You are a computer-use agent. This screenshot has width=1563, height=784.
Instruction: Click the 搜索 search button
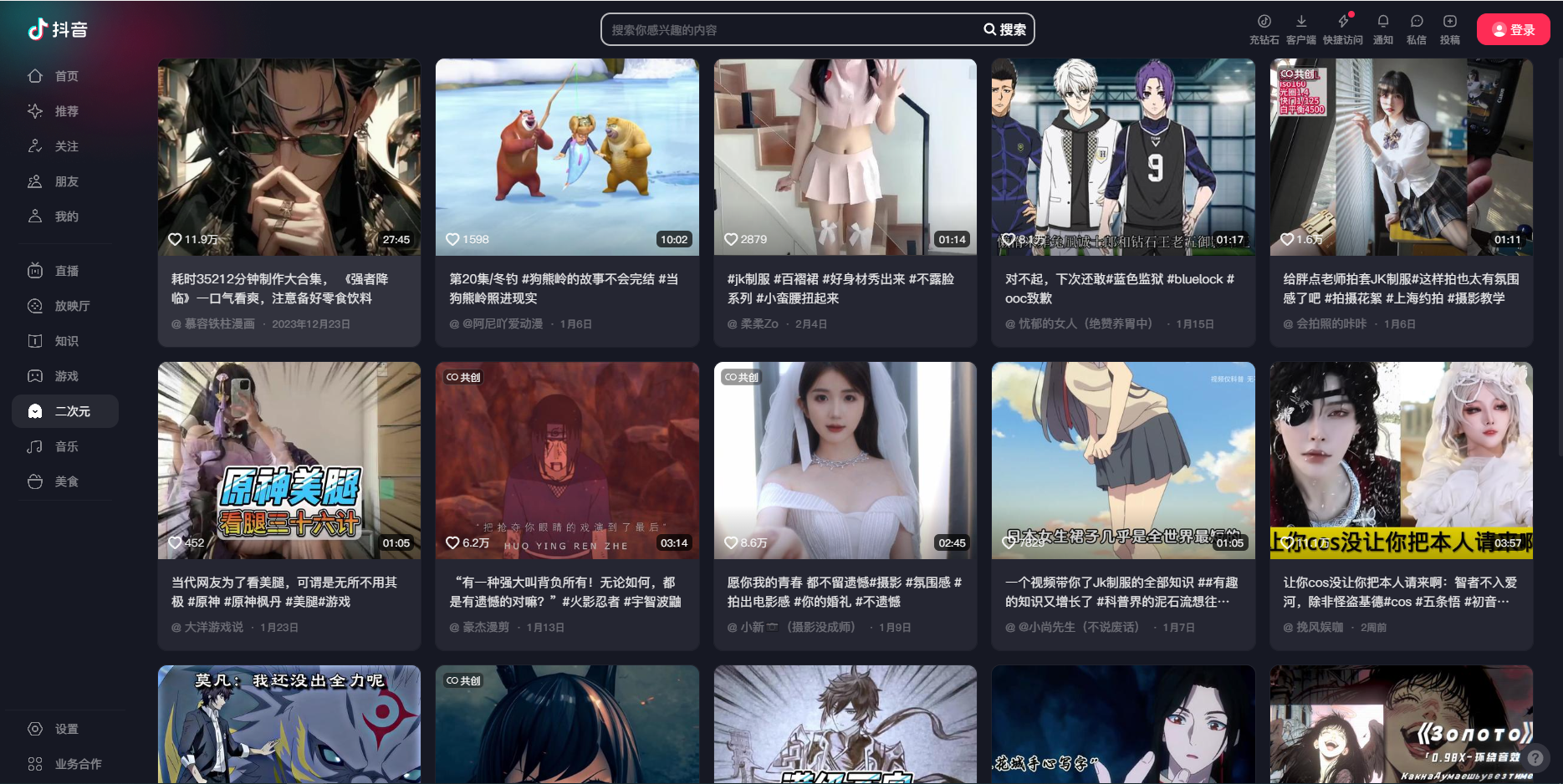point(1005,30)
